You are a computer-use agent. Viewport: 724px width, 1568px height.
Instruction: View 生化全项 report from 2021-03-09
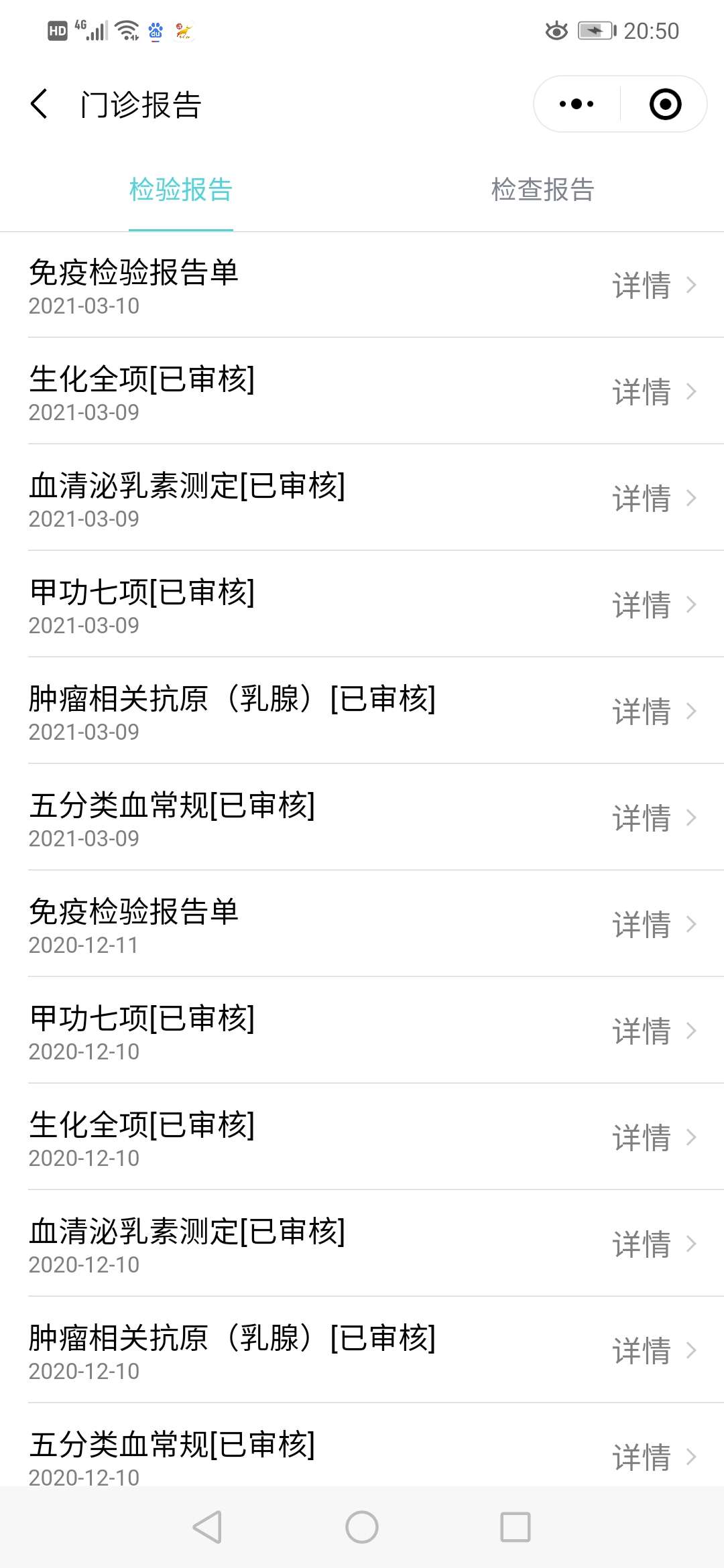(362, 391)
